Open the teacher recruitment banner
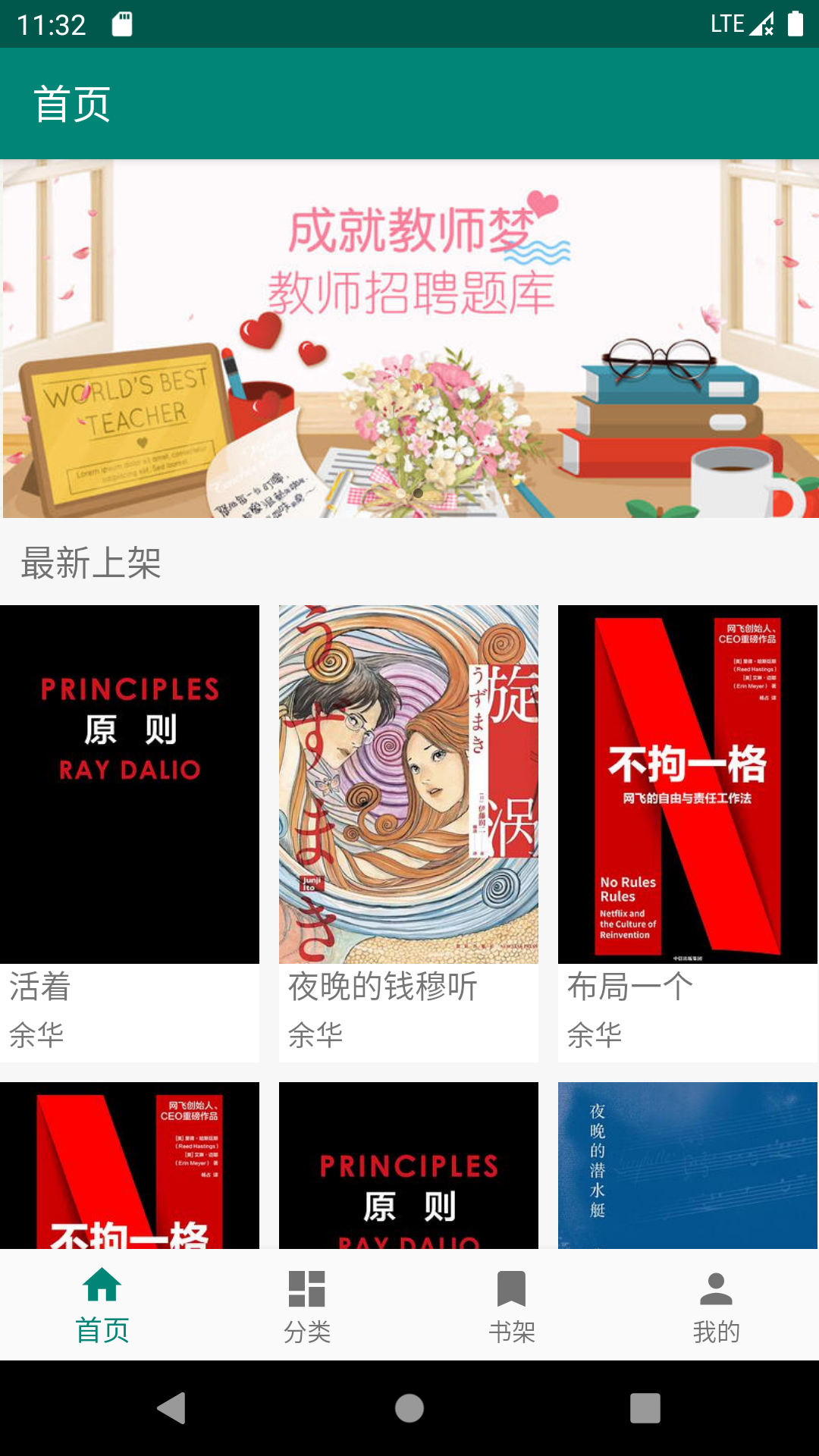The height and width of the screenshot is (1456, 819). pyautogui.click(x=409, y=338)
